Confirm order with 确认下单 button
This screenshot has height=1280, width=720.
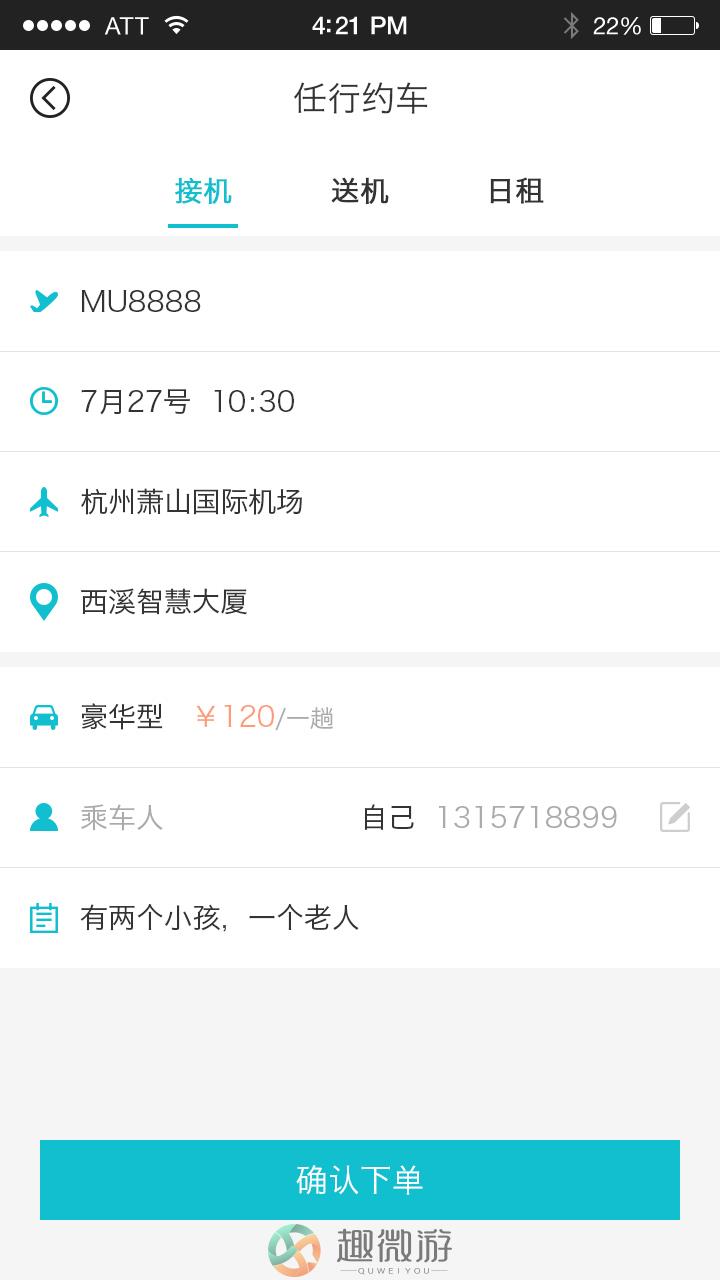(x=360, y=1180)
